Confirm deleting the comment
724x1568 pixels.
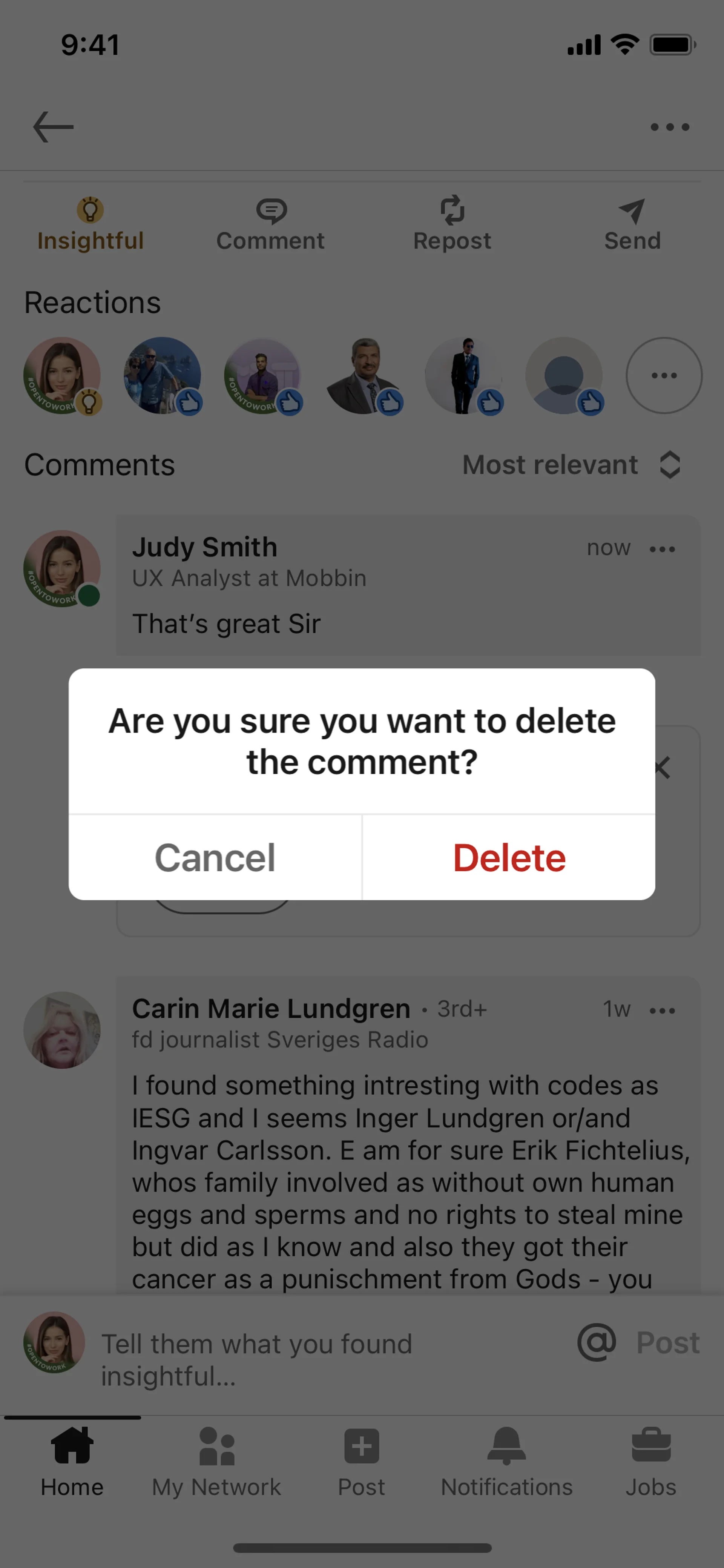pos(509,857)
